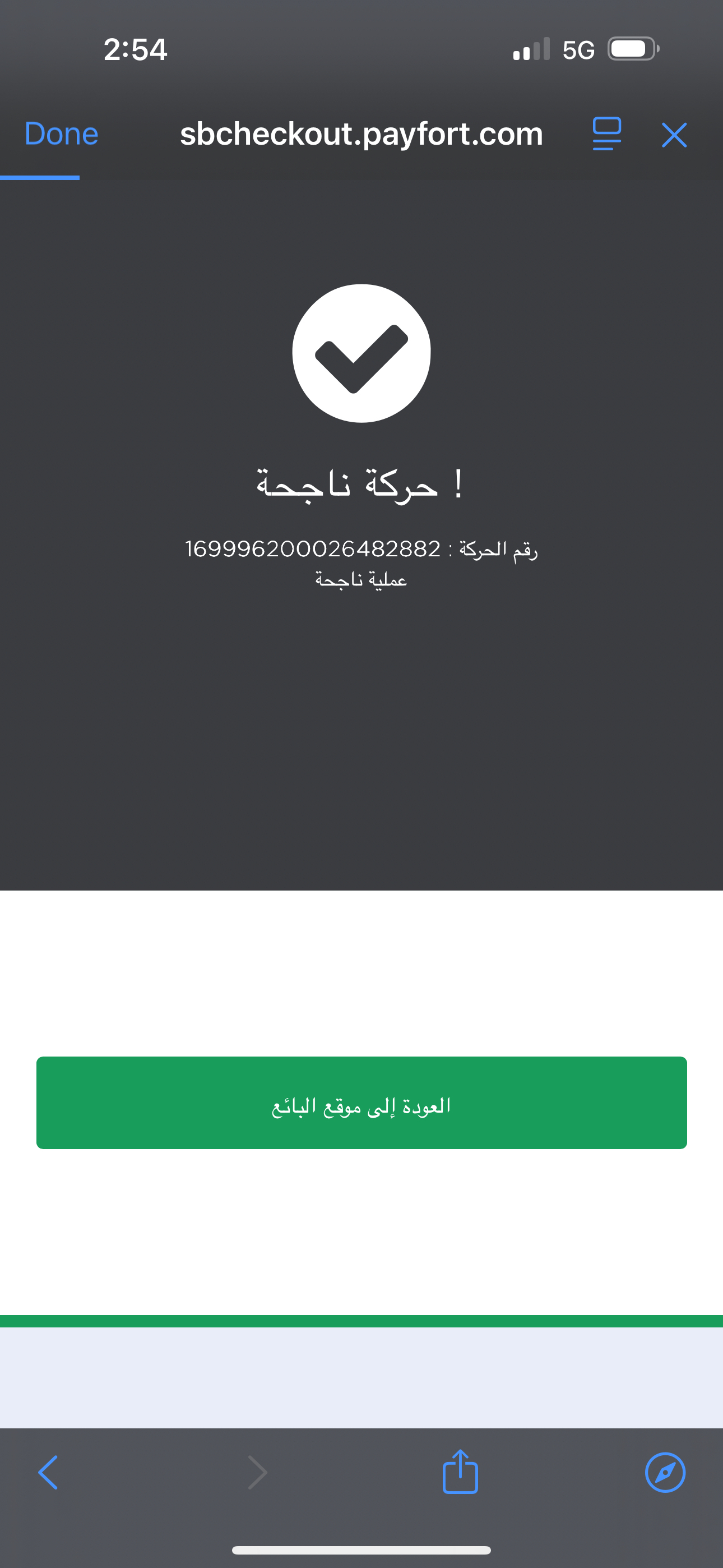Go back to the previous page
Viewport: 723px width, 1568px height.
[48, 1472]
